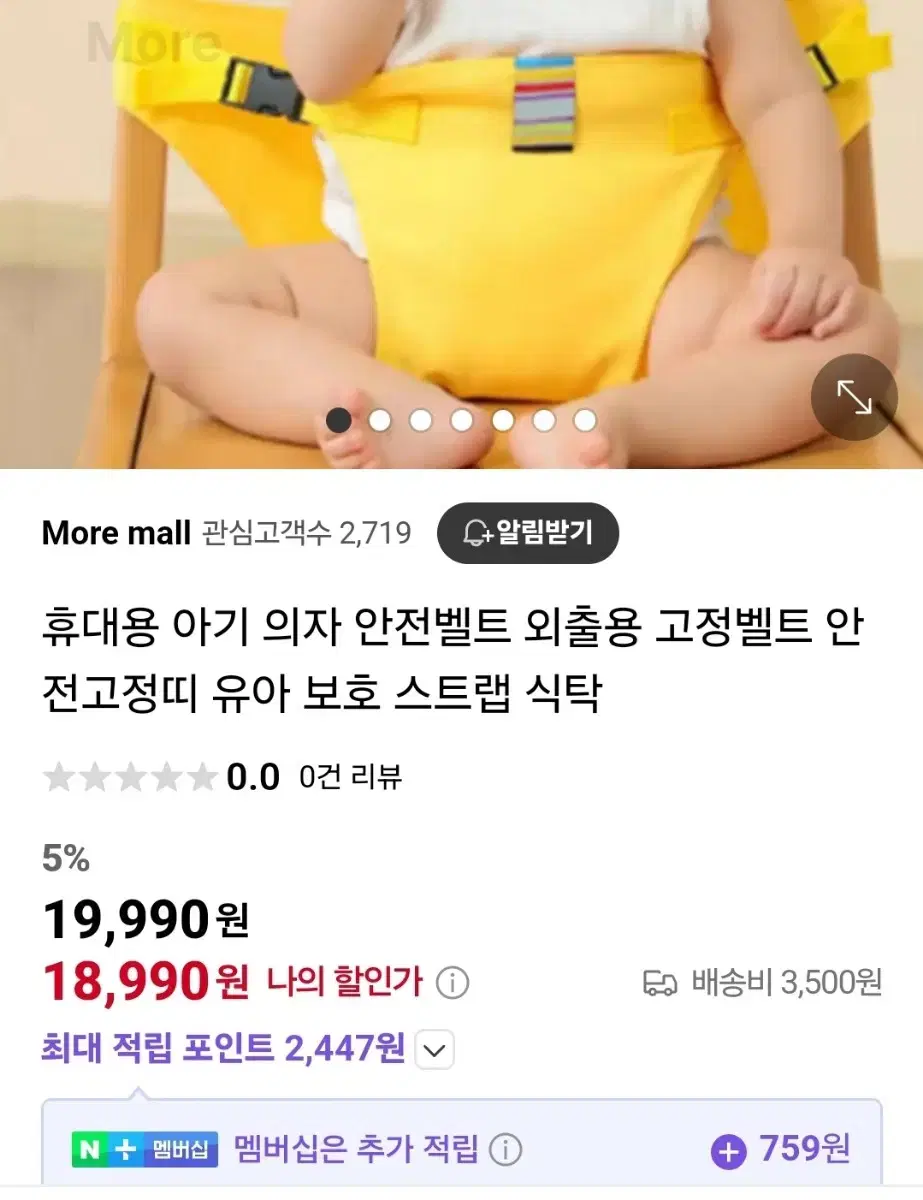The width and height of the screenshot is (923, 1200).
Task: Click the blue 멤버십 badge label
Action: tap(178, 1148)
